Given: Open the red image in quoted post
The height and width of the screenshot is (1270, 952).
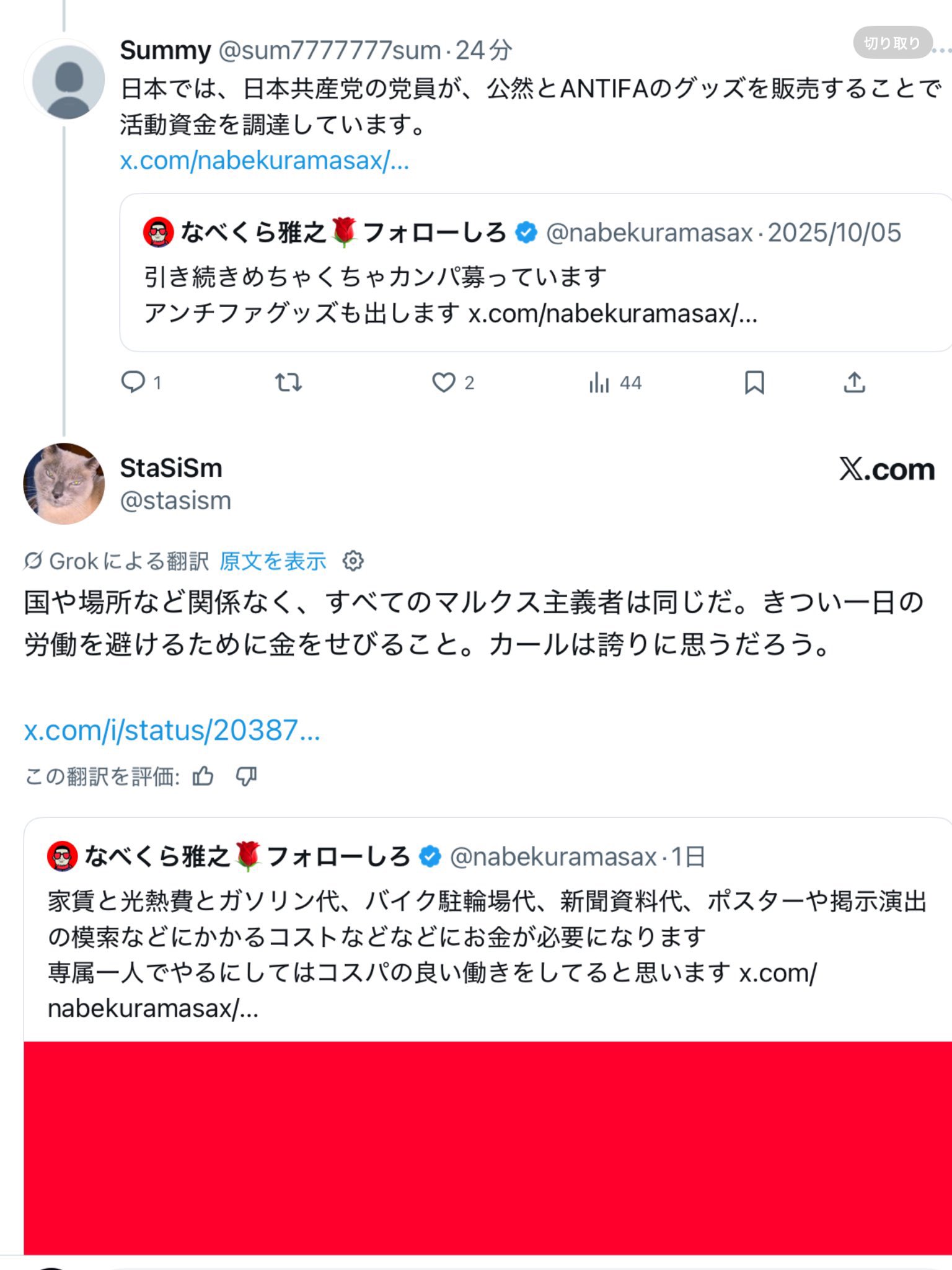Looking at the screenshot, I should [487, 1147].
